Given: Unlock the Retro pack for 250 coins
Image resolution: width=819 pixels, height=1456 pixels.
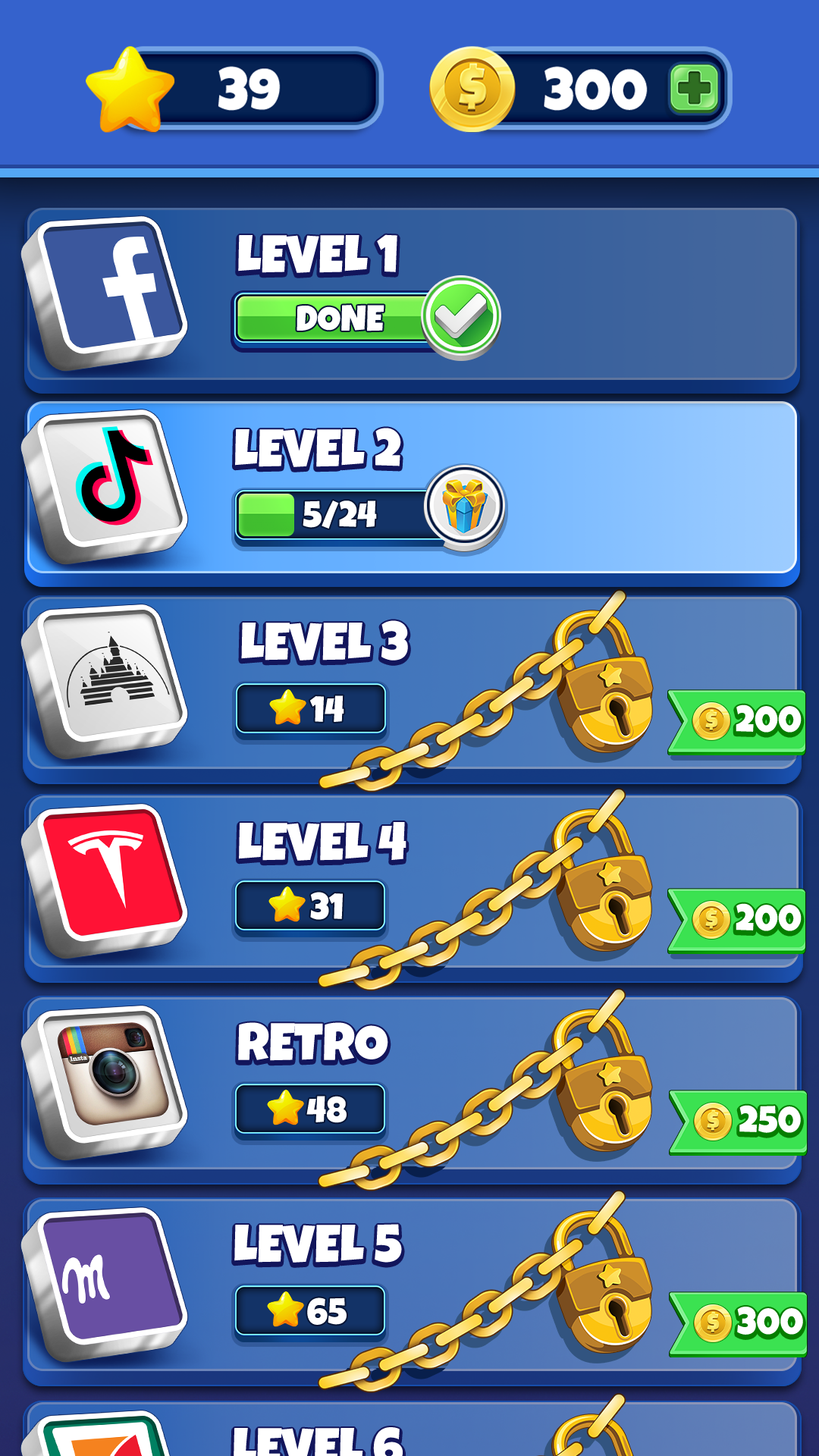Looking at the screenshot, I should (x=739, y=1121).
